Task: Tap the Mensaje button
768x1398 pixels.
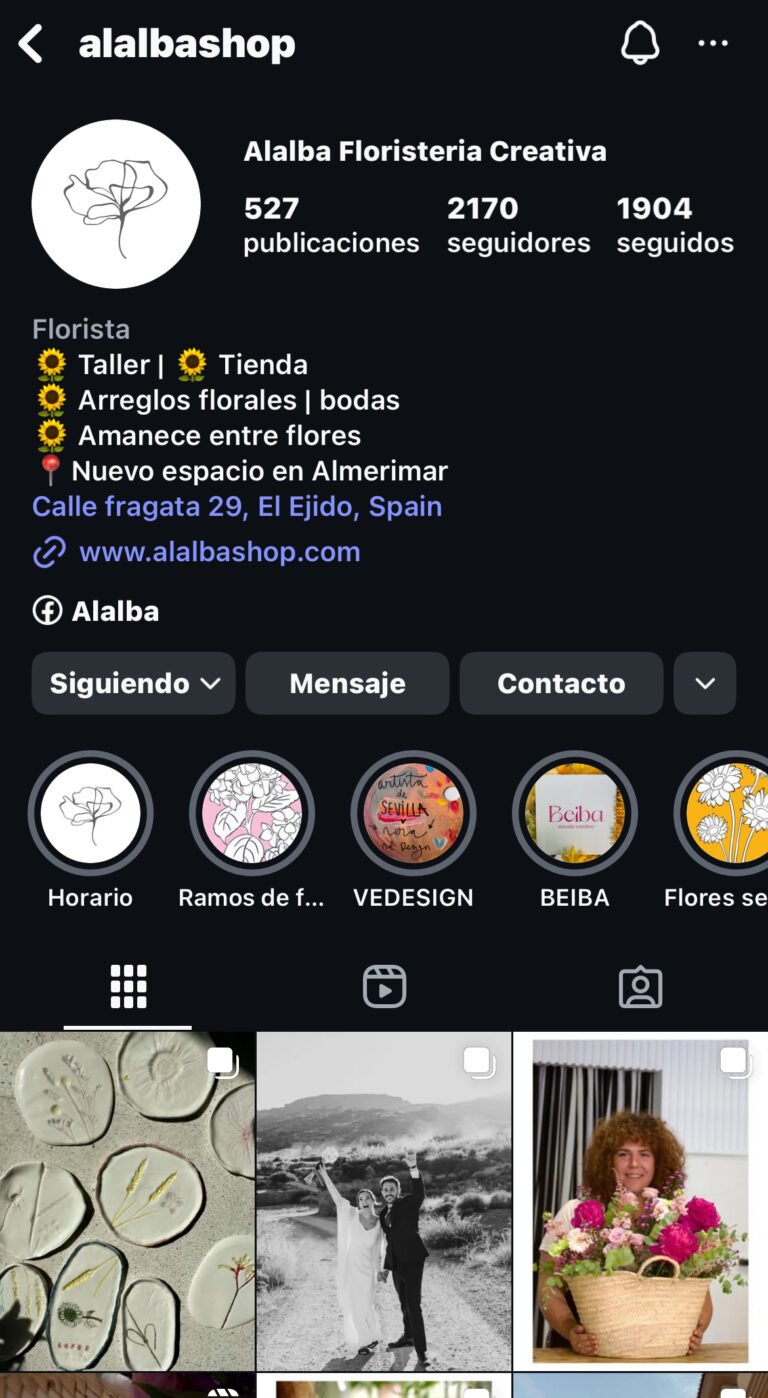Action: 347,683
